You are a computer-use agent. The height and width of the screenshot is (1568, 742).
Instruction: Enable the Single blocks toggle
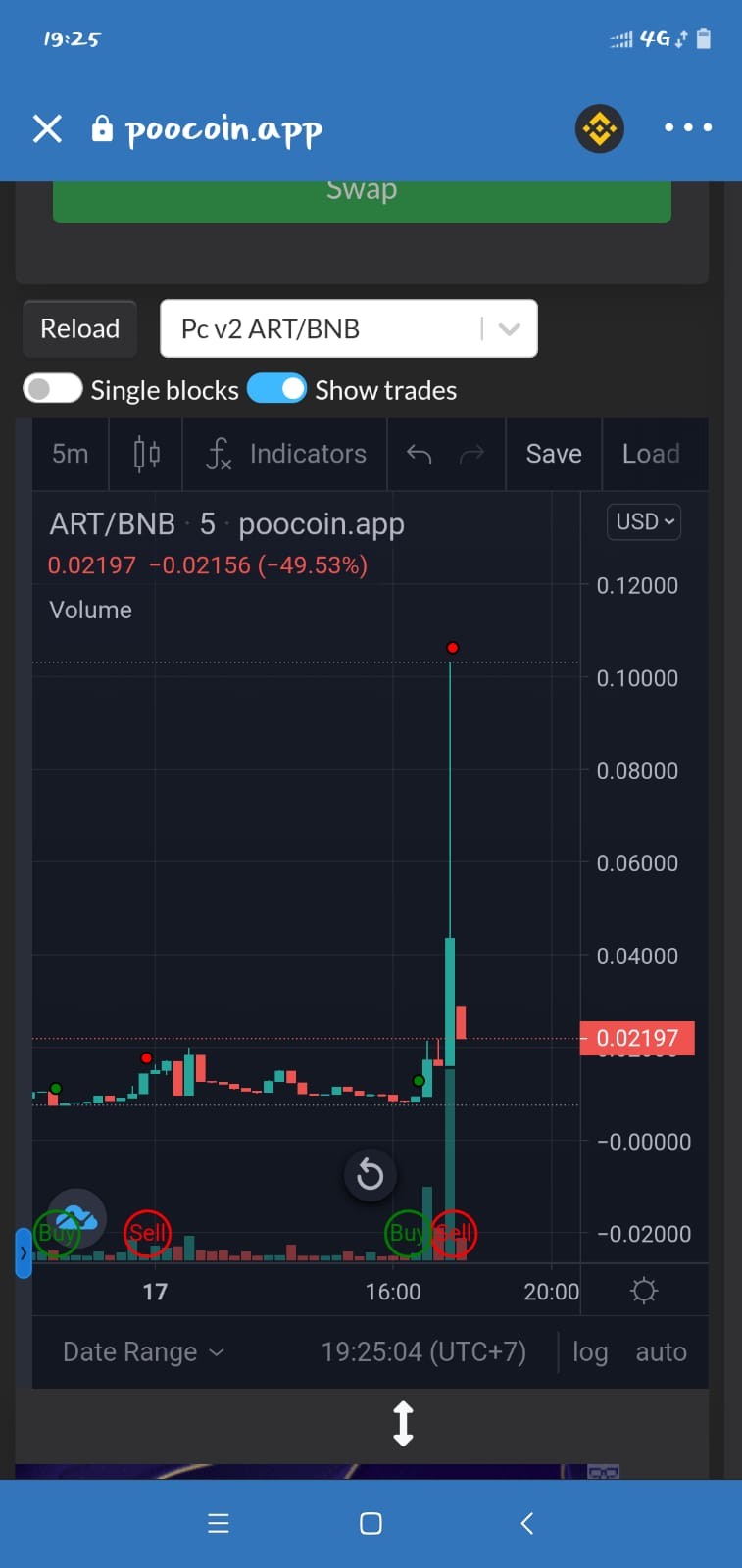[53, 389]
